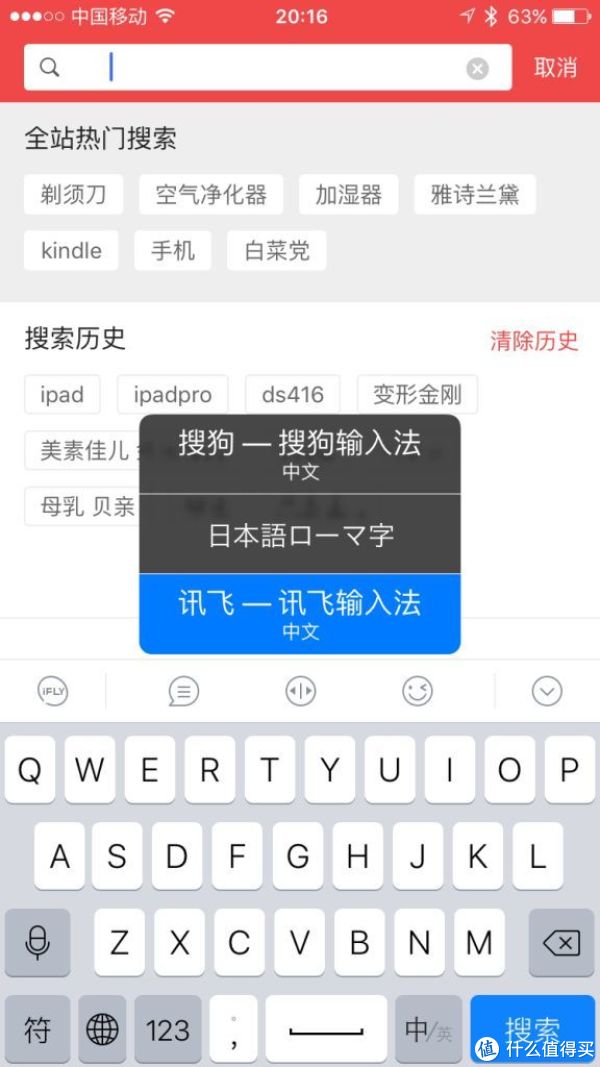
Task: Search again for ipadpro from history
Action: 173,394
